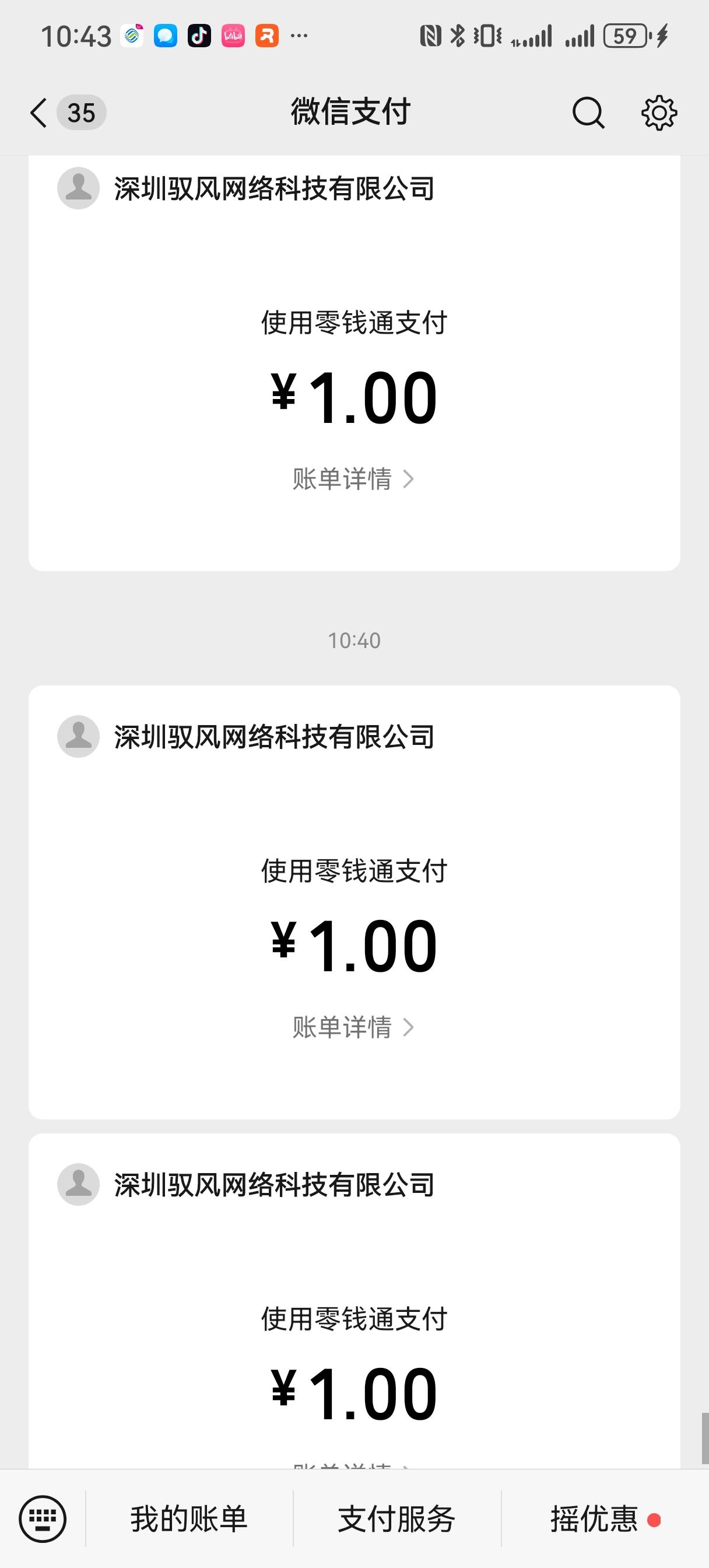
Task: Open 我的账单 menu
Action: coord(189,1518)
